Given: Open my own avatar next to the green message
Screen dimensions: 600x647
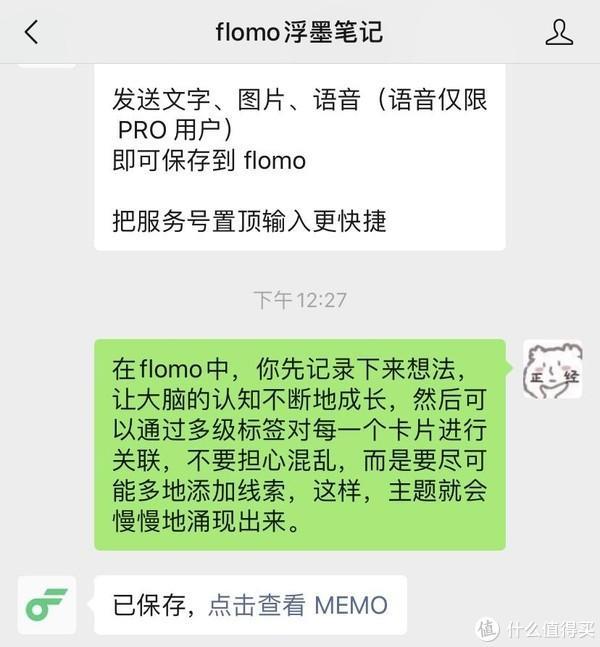Looking at the screenshot, I should pyautogui.click(x=552, y=369).
